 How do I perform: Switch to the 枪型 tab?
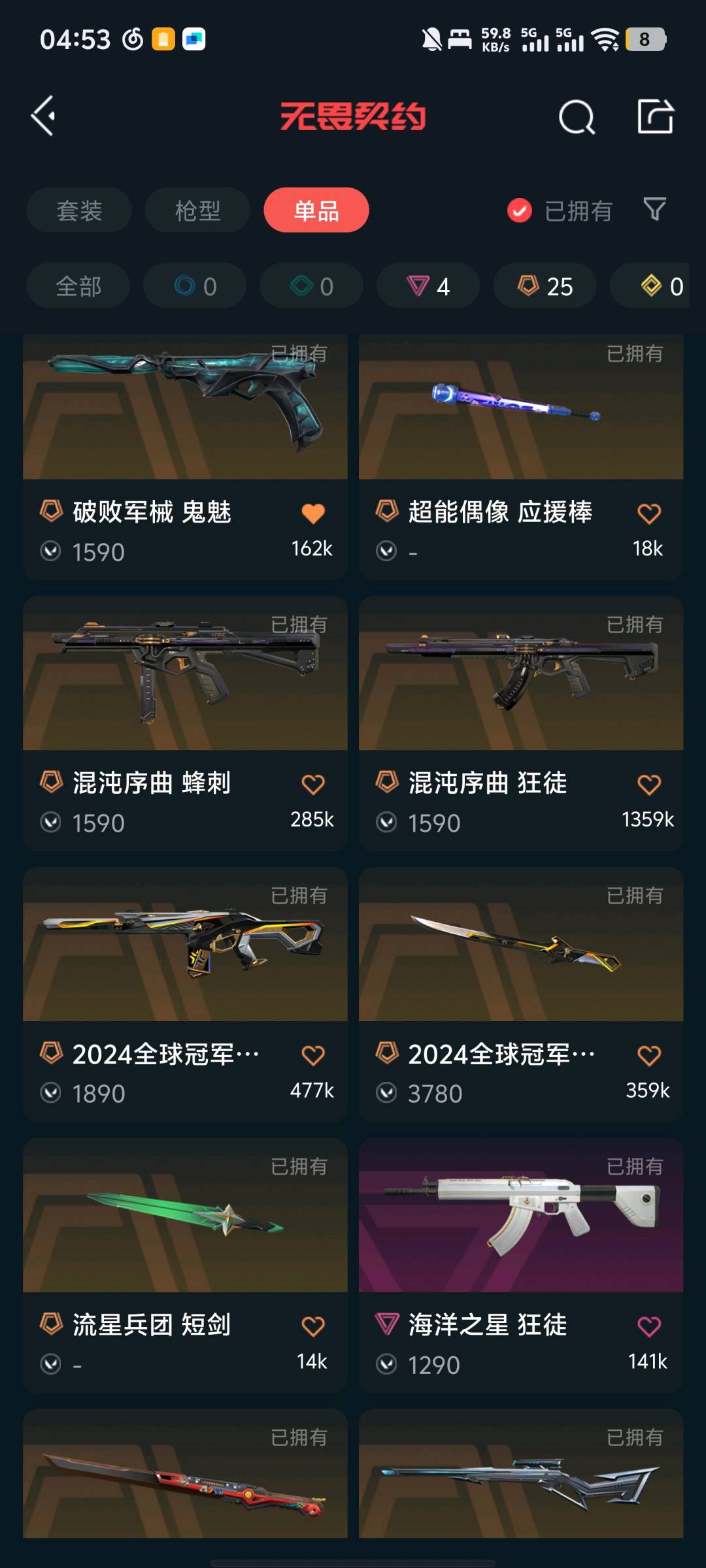click(x=197, y=210)
